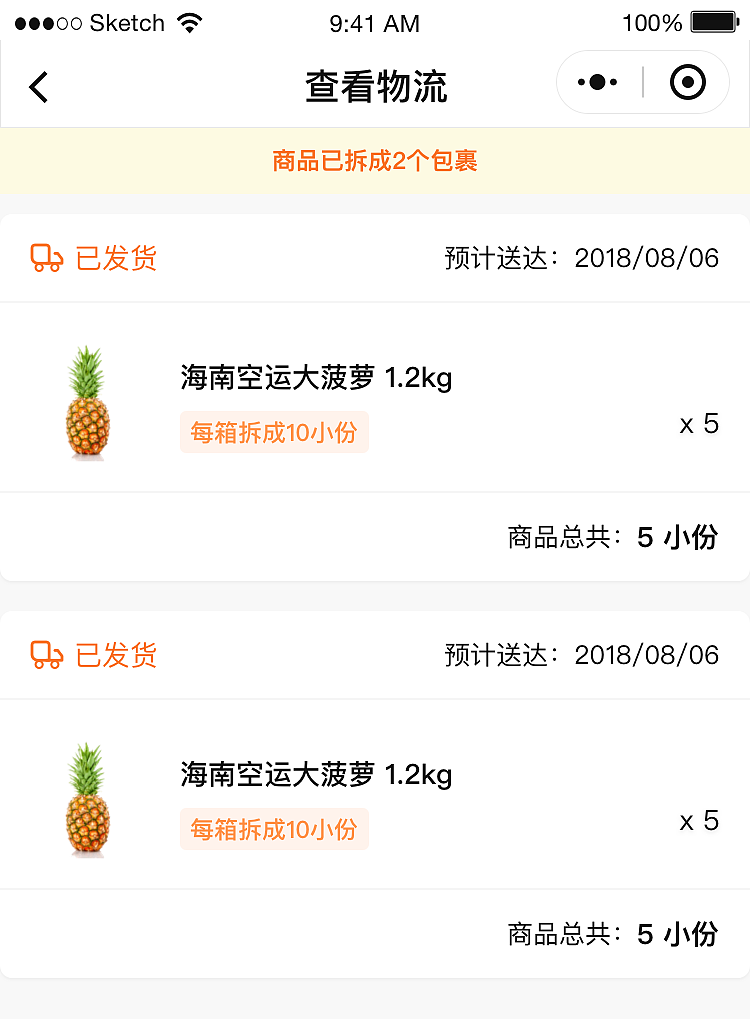The height and width of the screenshot is (1019, 750).
Task: Click the pineapple thumbnail in second package
Action: point(87,795)
